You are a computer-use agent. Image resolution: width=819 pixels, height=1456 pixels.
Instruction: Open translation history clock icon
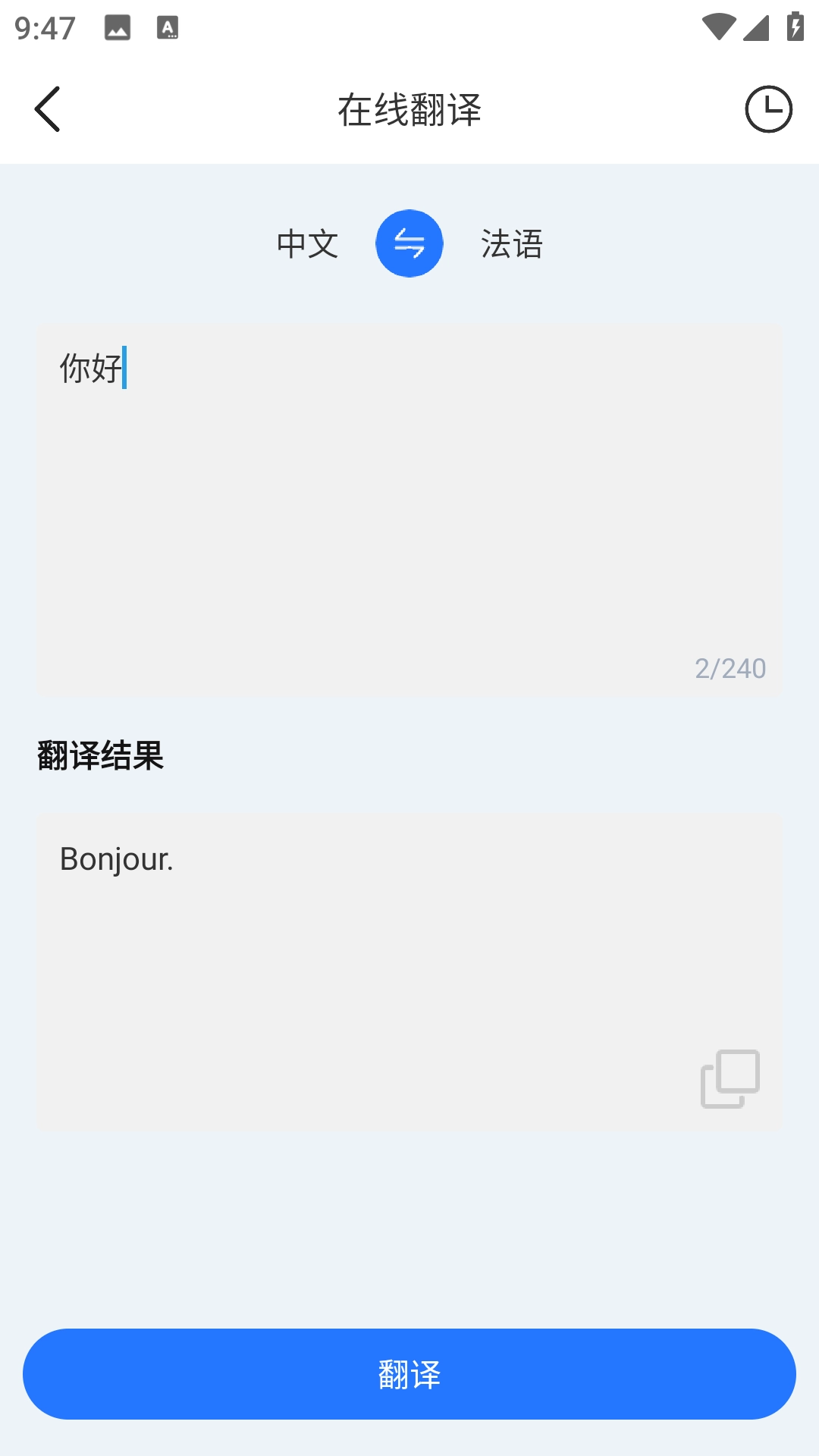tap(768, 109)
